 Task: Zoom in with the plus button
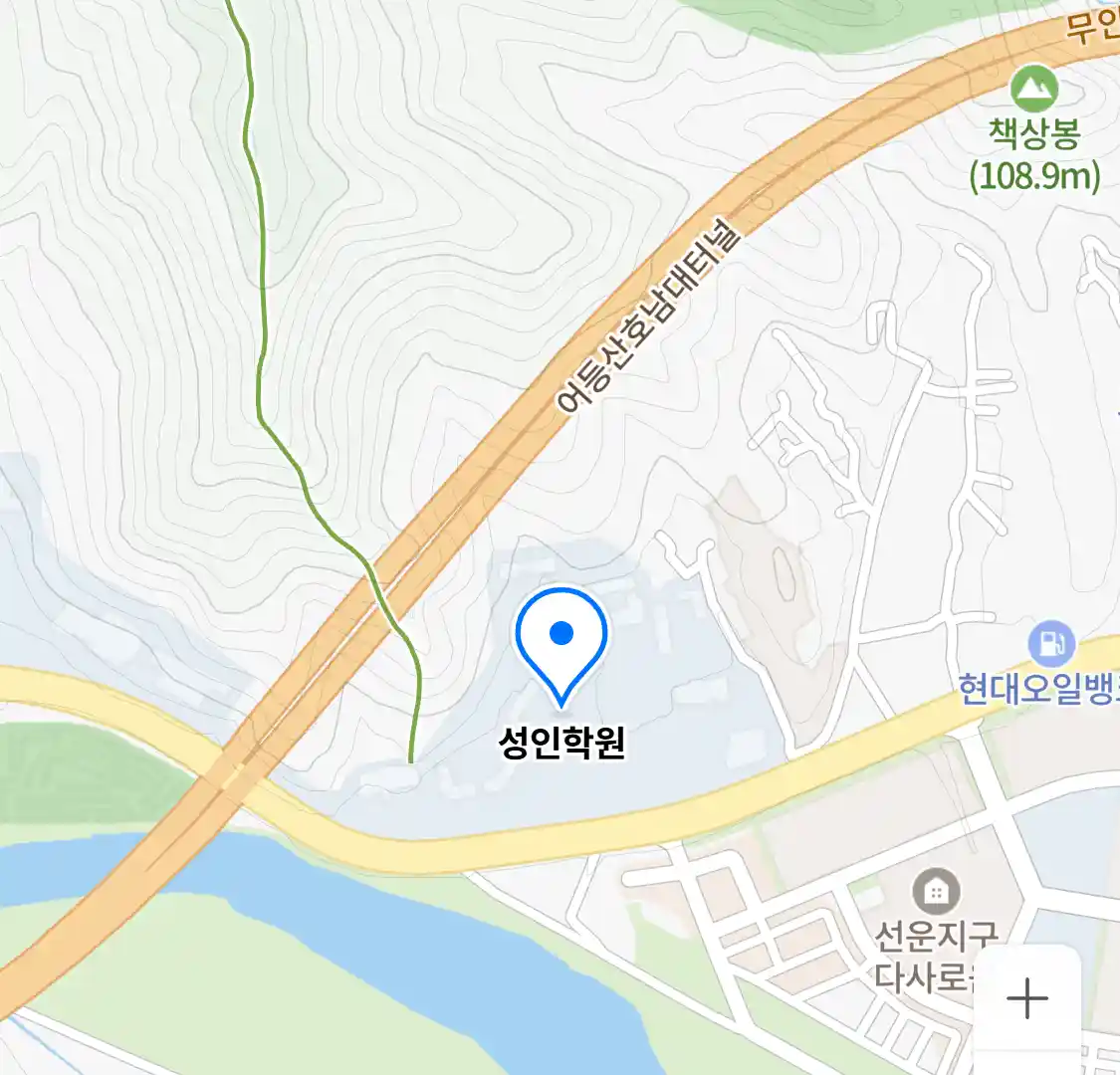(1026, 997)
